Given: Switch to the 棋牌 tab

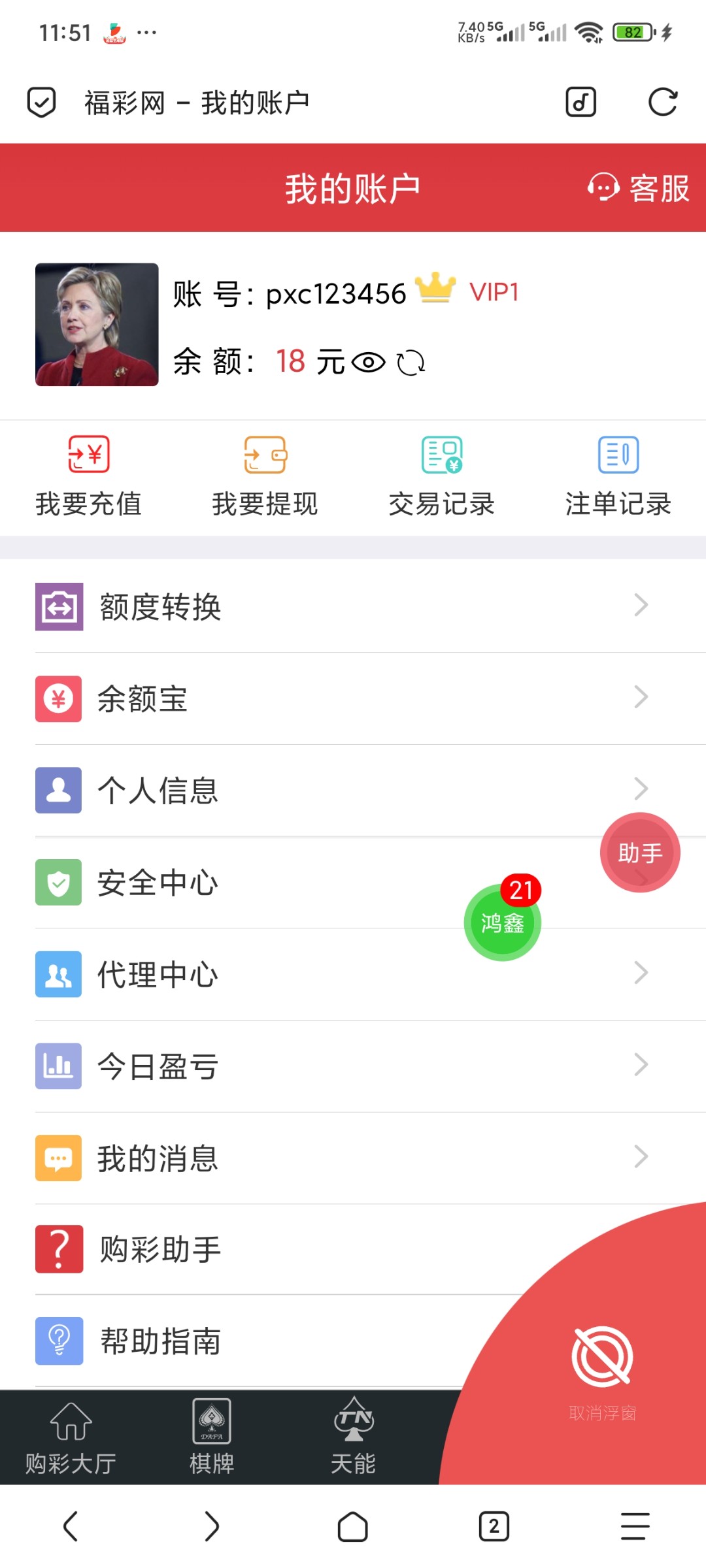Looking at the screenshot, I should coord(212,1437).
